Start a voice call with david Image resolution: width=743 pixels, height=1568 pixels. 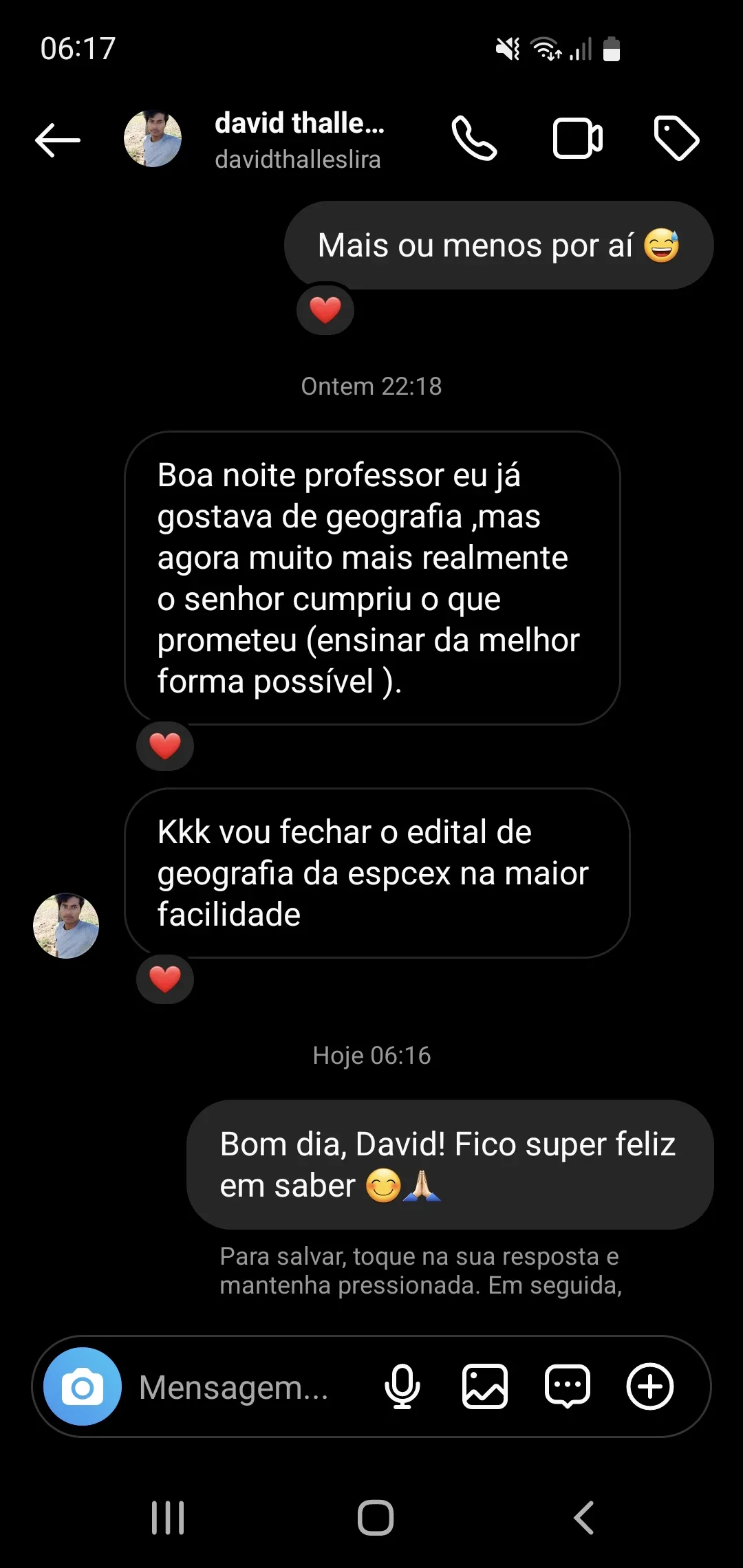(x=474, y=138)
